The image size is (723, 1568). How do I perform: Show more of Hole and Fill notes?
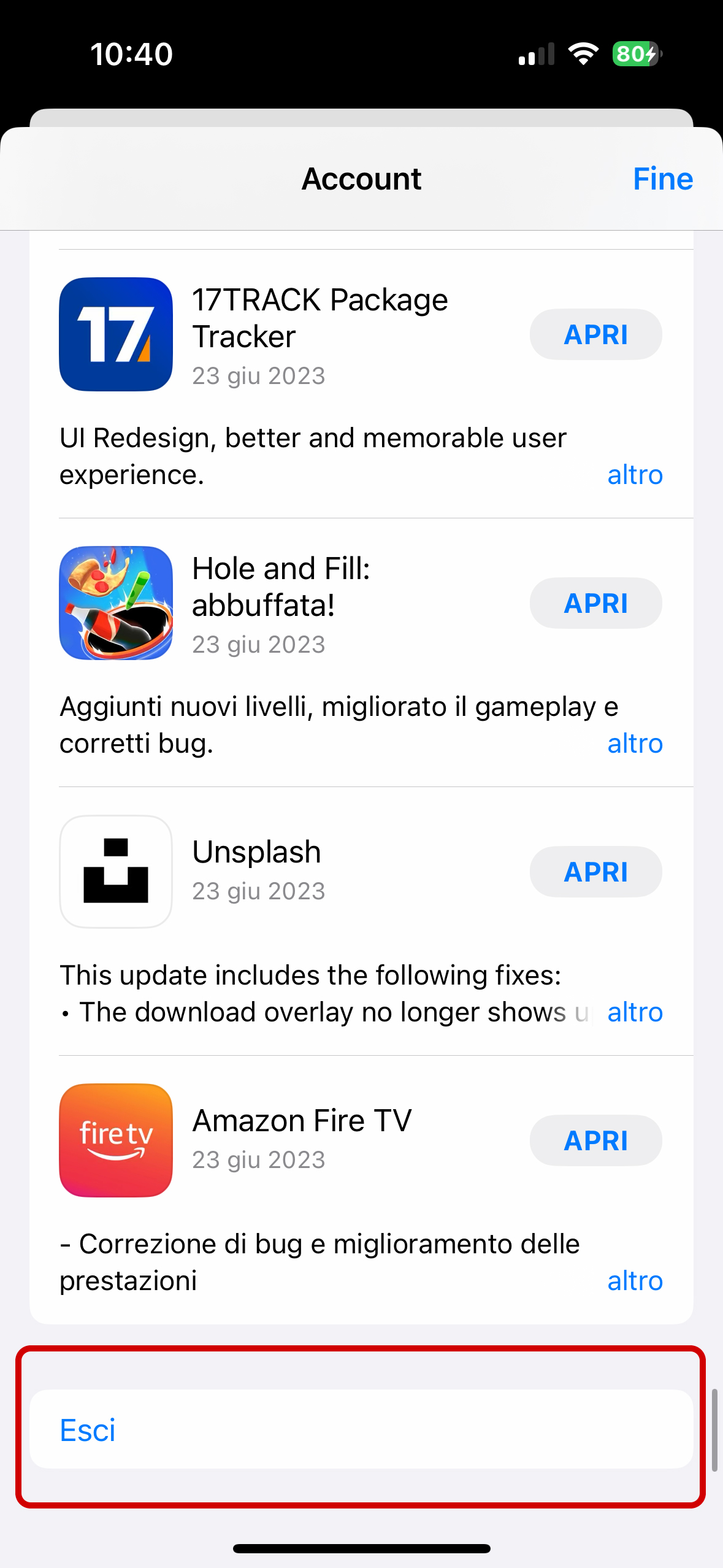click(x=635, y=744)
